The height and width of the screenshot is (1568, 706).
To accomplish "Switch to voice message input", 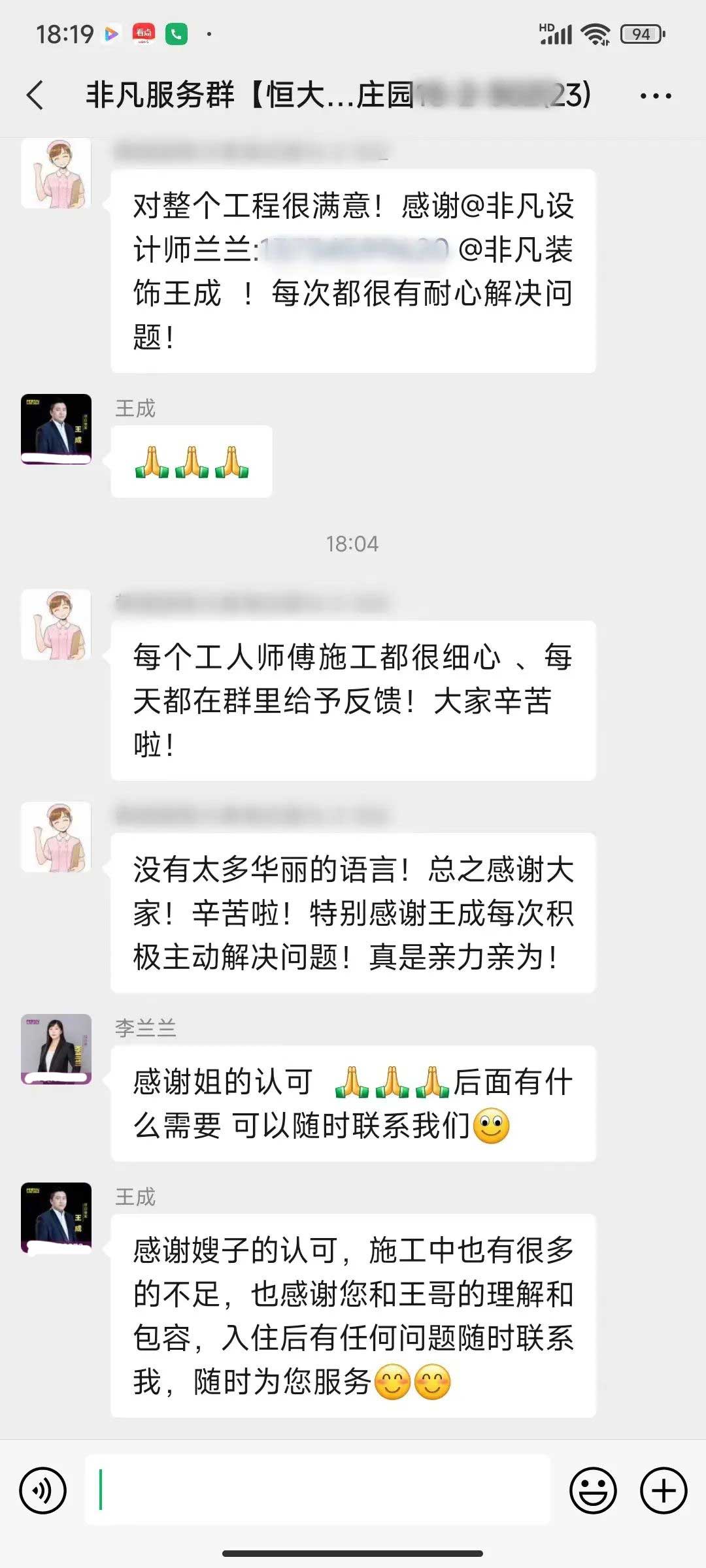I will click(43, 1490).
